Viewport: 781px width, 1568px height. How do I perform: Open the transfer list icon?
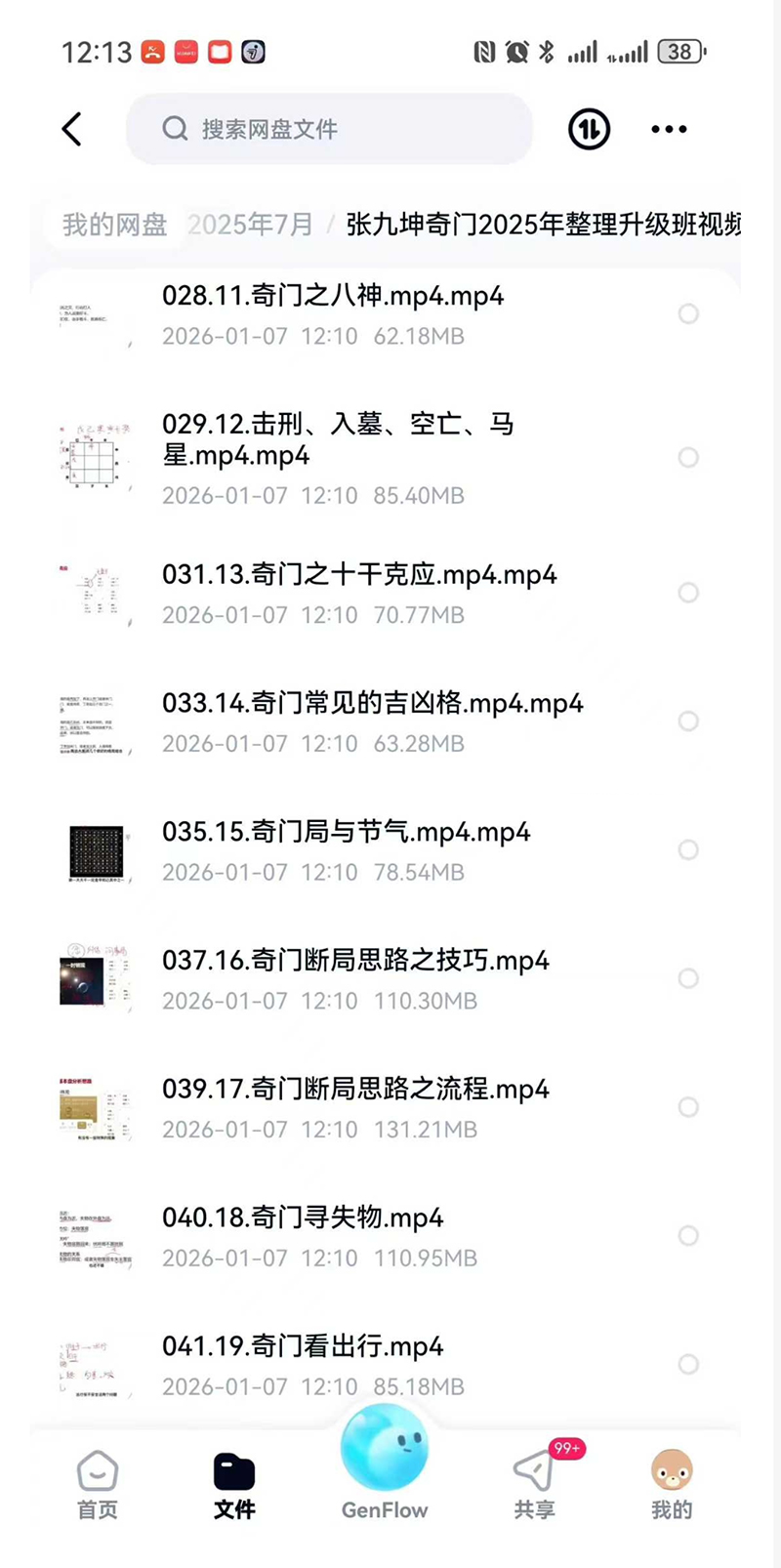589,129
